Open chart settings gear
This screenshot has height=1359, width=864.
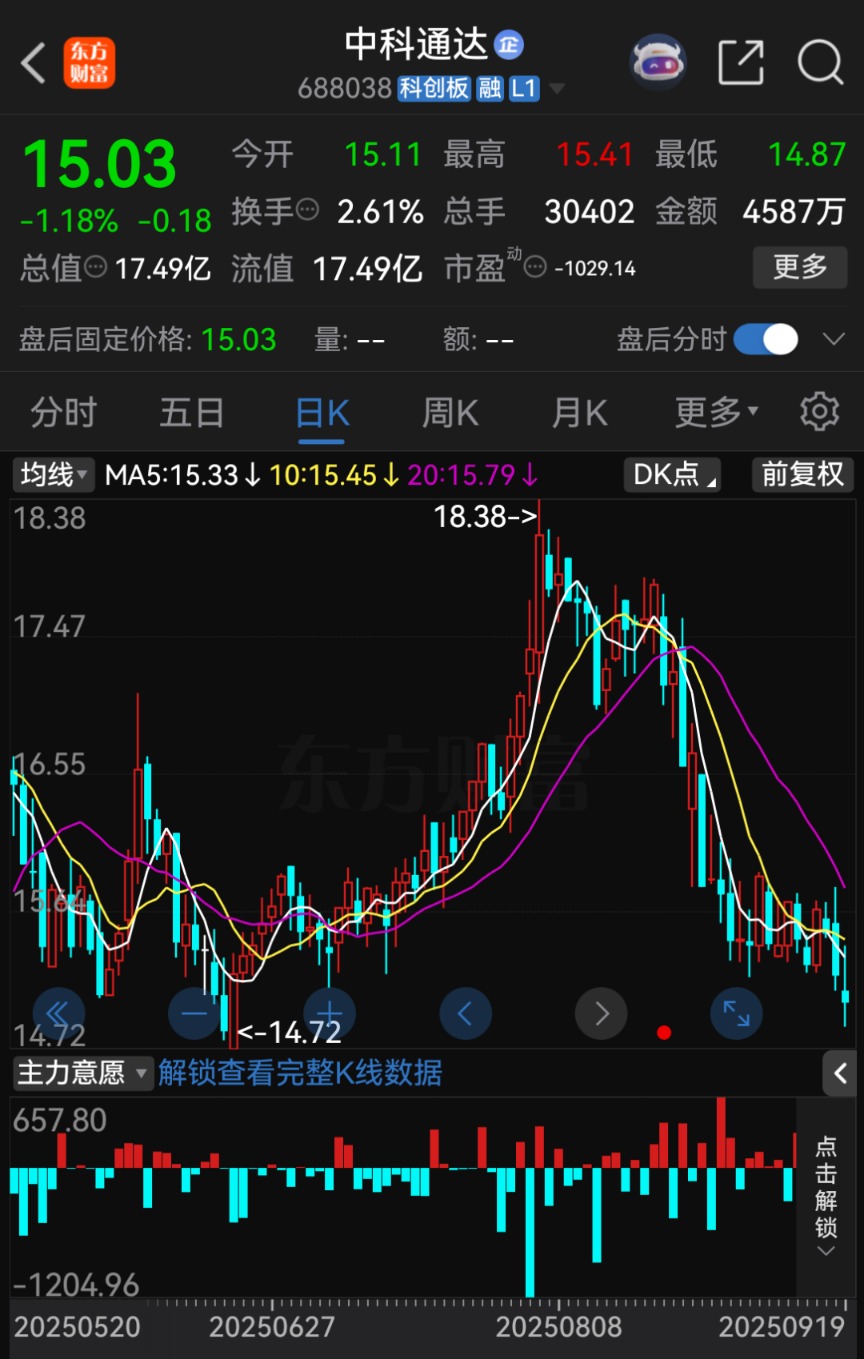pyautogui.click(x=819, y=412)
